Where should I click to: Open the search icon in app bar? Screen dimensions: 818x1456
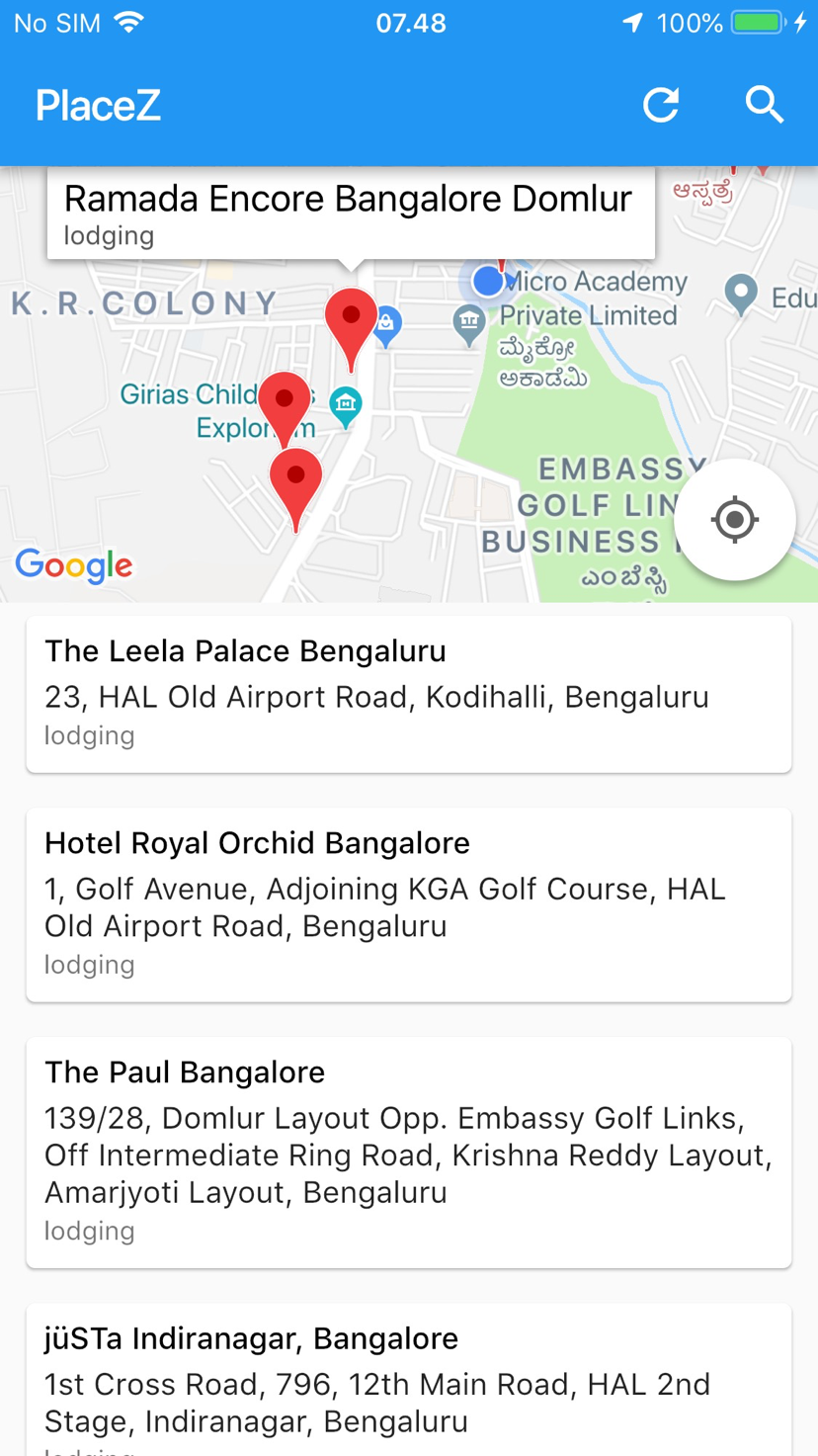[x=765, y=105]
